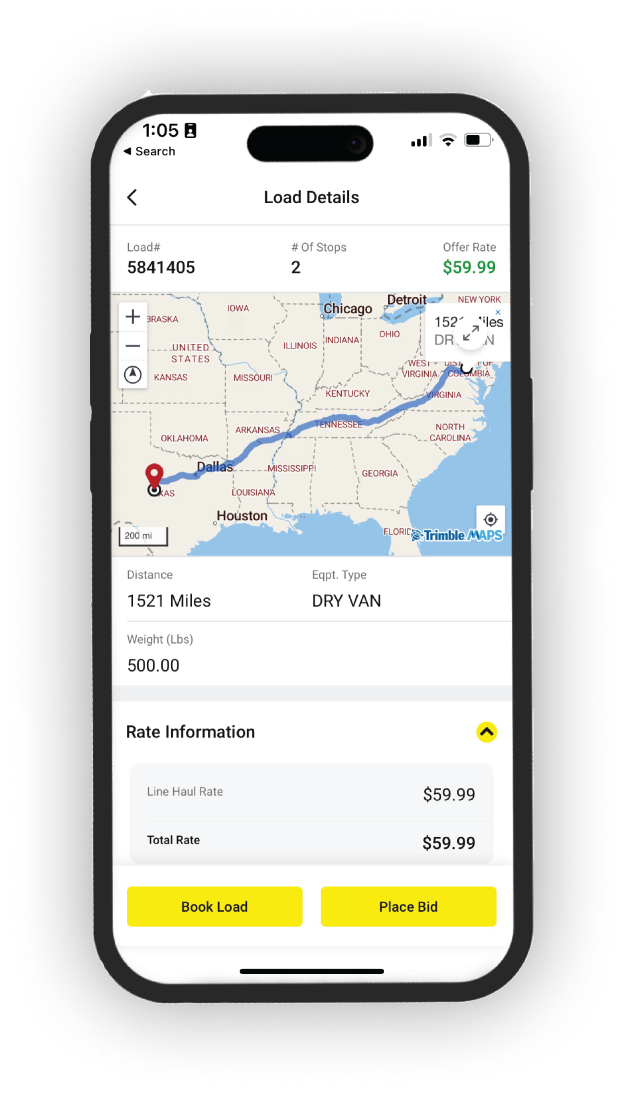The image size is (625, 1096).
Task: Close the map info popup
Action: 499,312
